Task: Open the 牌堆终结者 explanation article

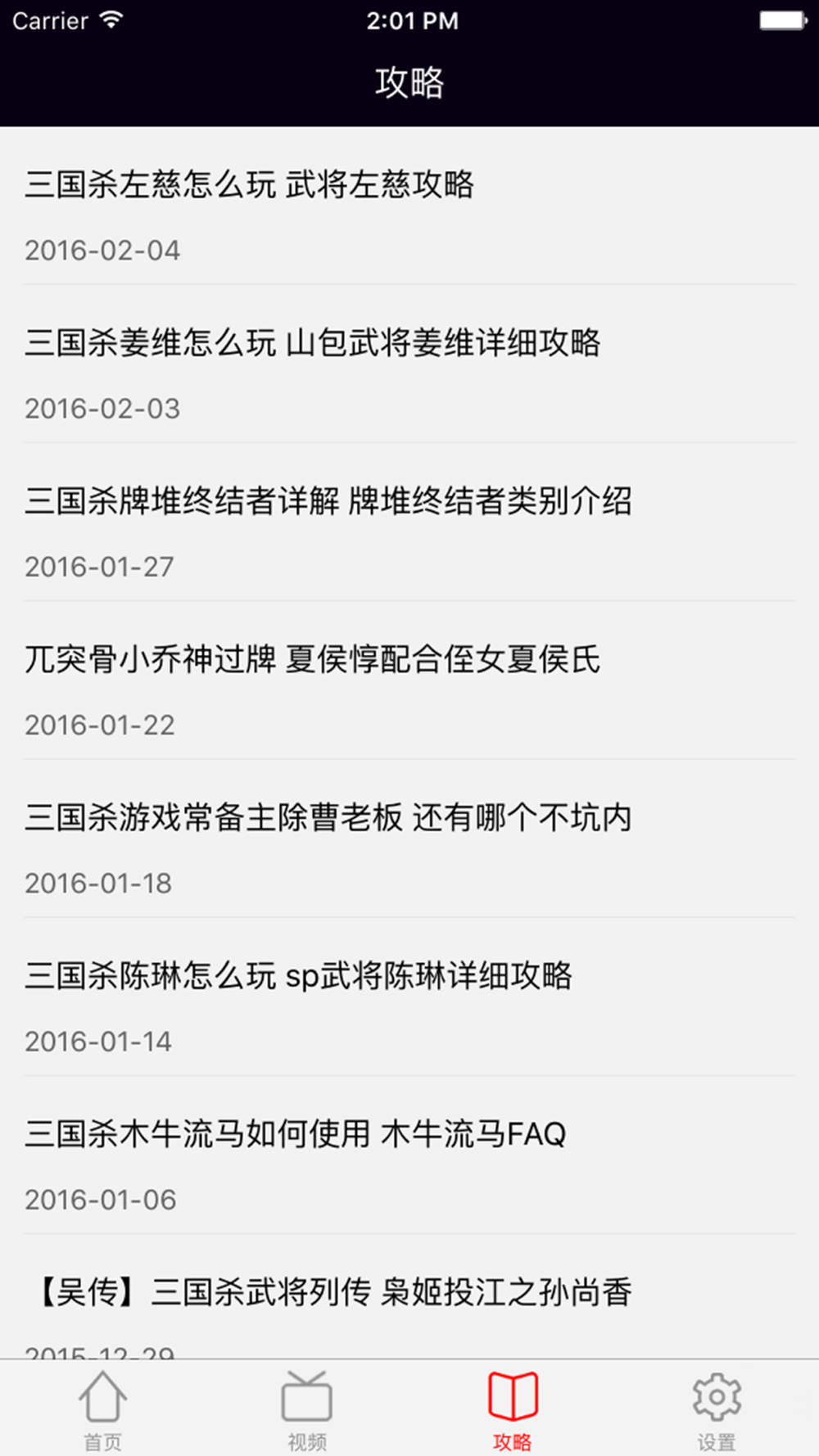Action: [409, 522]
